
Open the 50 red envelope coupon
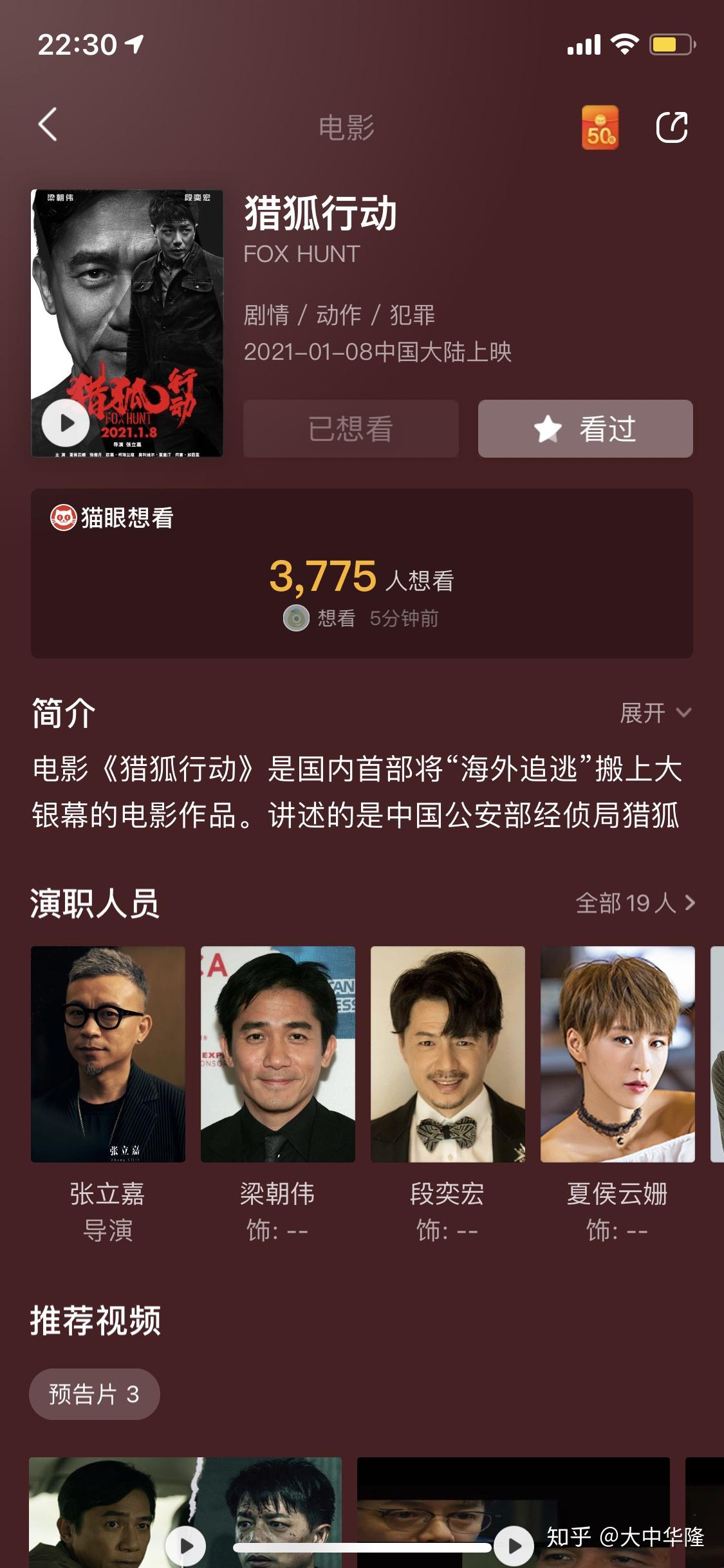coord(600,127)
